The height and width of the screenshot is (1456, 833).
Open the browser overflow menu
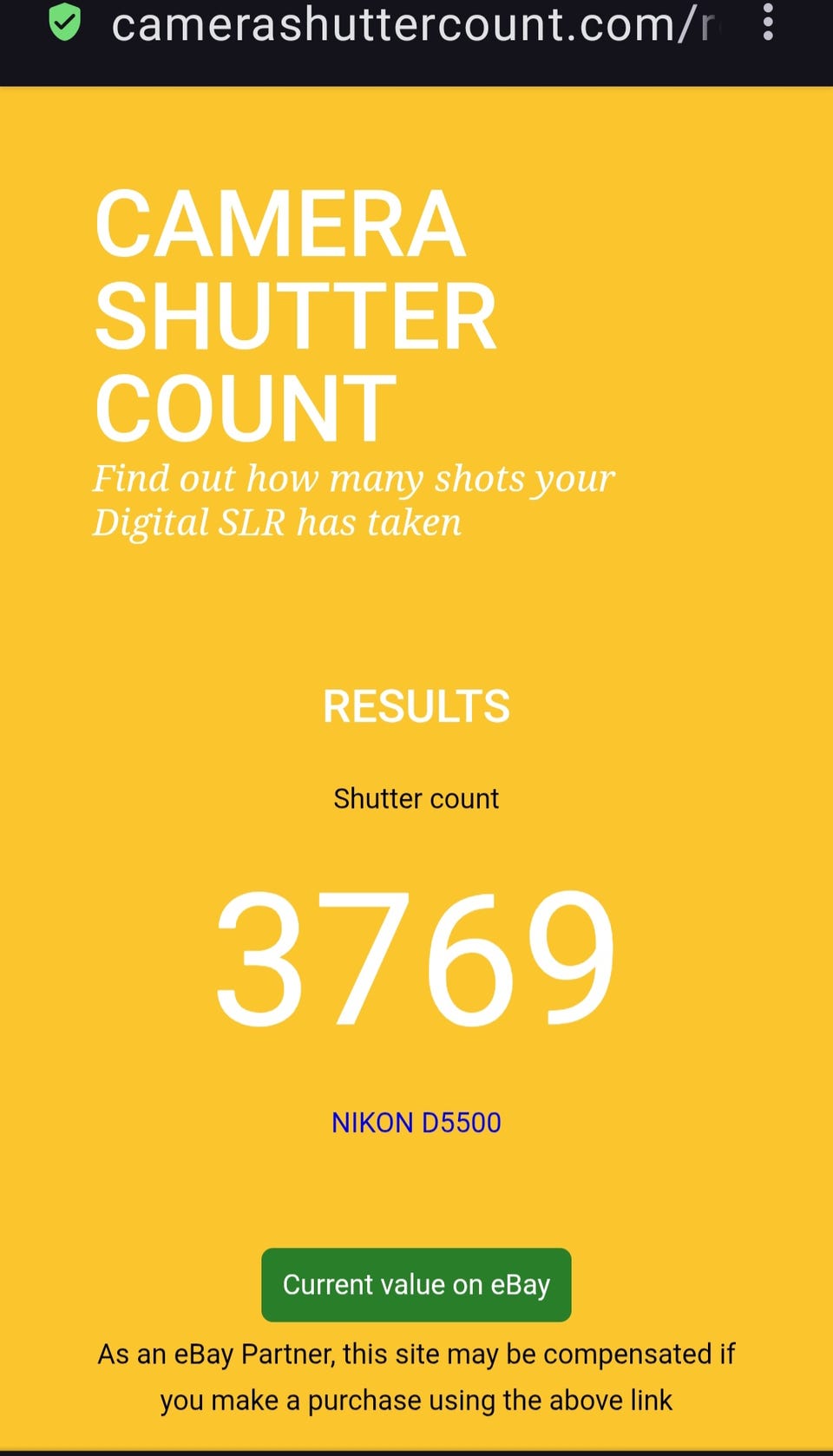(768, 23)
